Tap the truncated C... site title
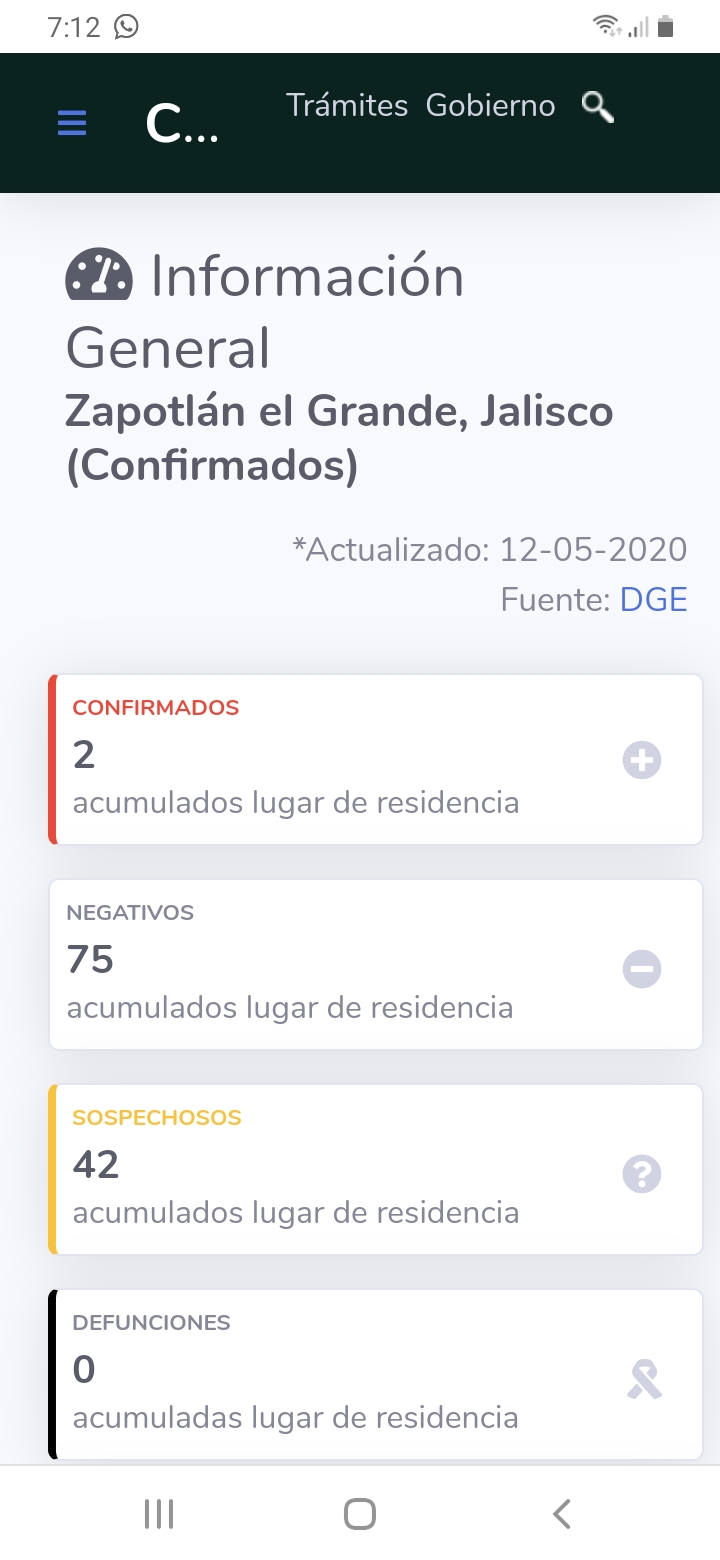Viewport: 720px width, 1560px height. tap(182, 124)
